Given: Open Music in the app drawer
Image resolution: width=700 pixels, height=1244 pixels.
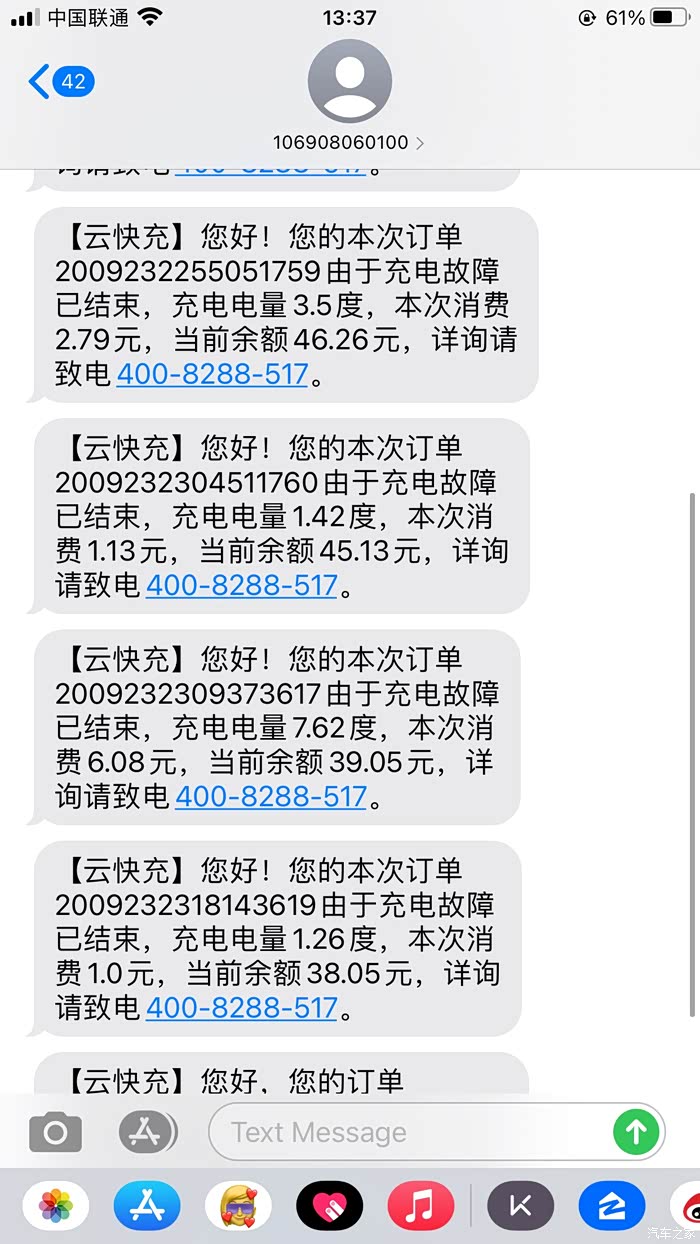Looking at the screenshot, I should point(421,1206).
